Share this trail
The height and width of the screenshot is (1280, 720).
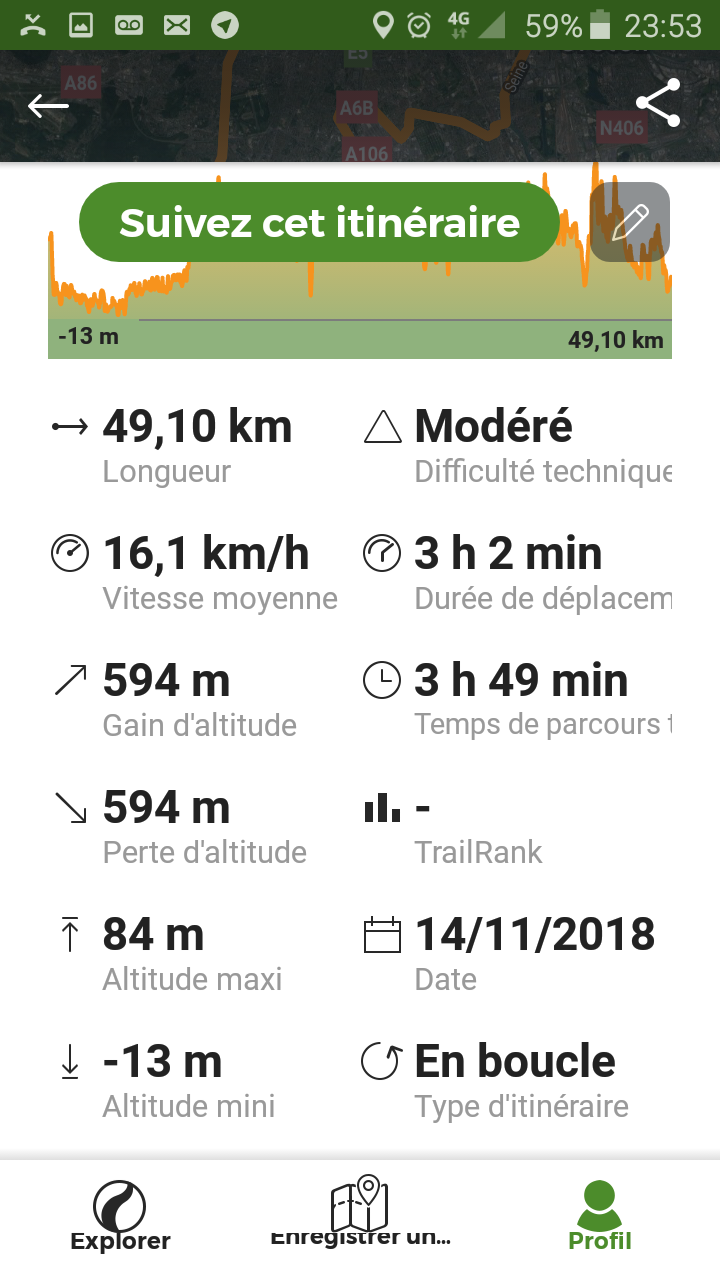pyautogui.click(x=658, y=103)
